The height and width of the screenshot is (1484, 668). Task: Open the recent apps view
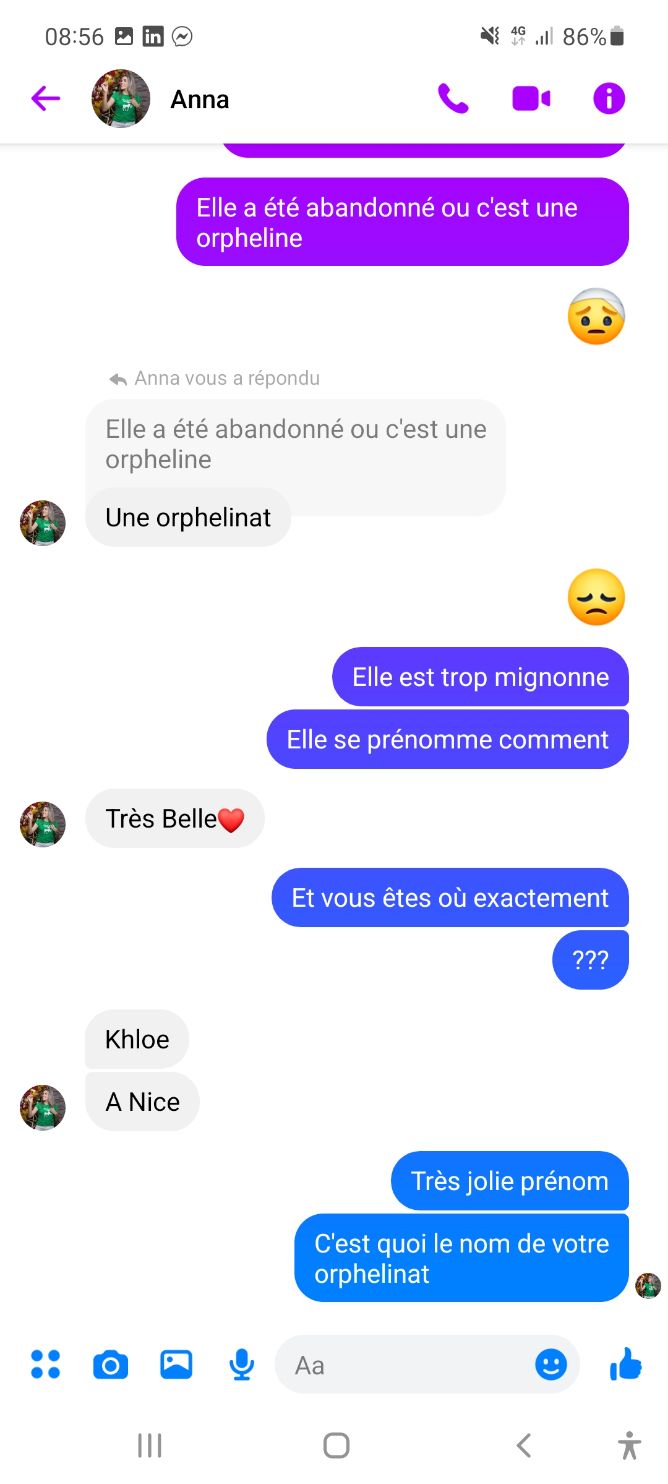(x=149, y=1445)
